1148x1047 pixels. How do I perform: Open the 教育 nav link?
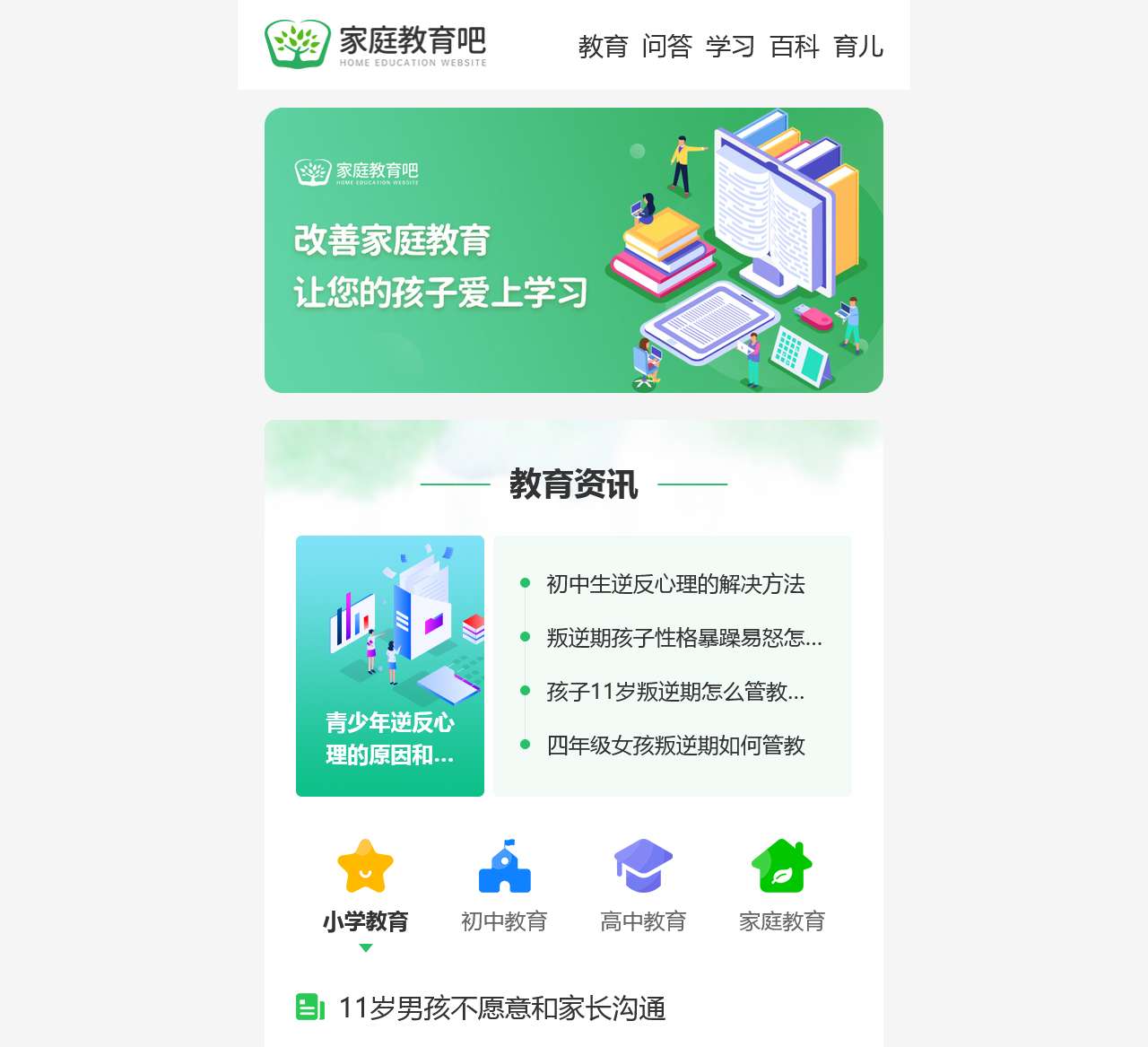click(x=603, y=46)
